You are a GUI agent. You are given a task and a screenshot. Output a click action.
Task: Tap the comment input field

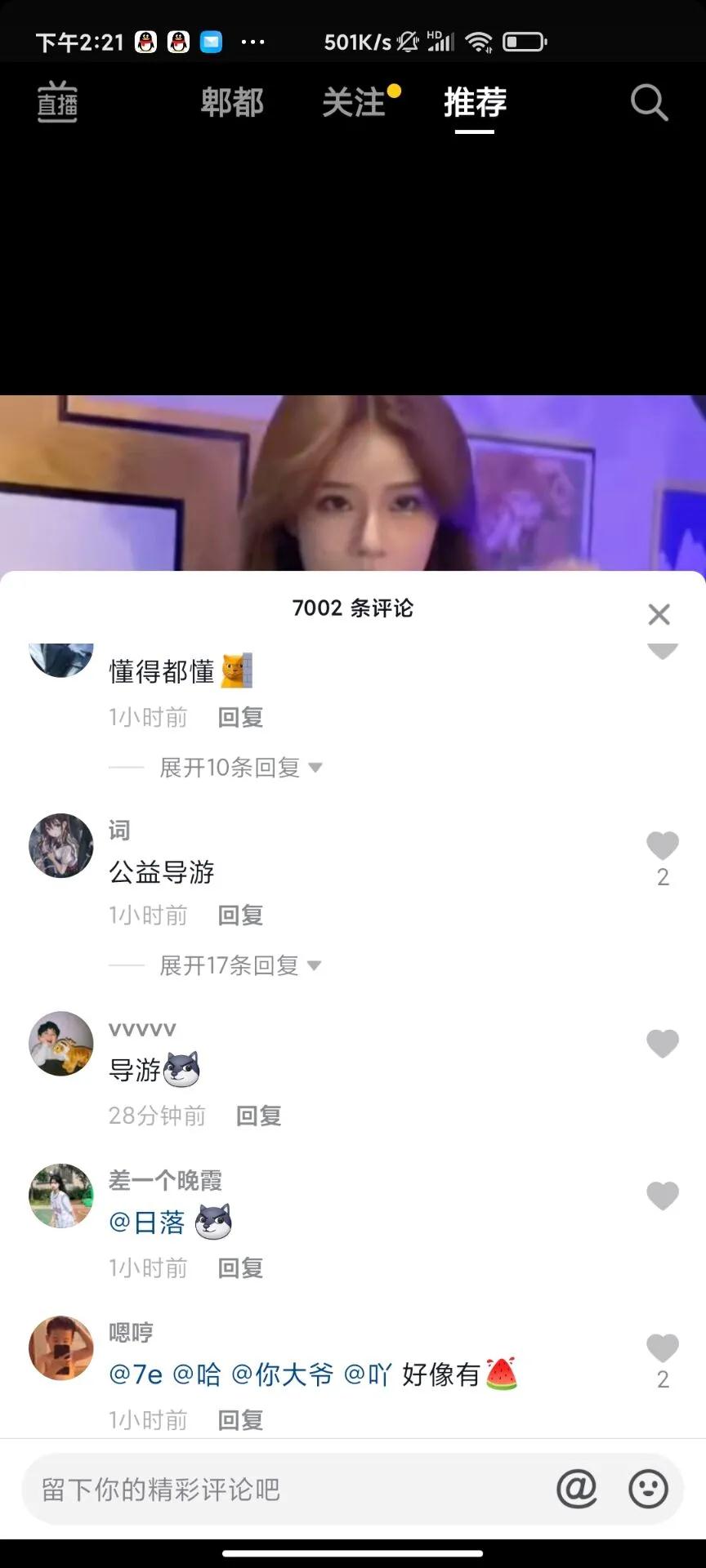286,1489
